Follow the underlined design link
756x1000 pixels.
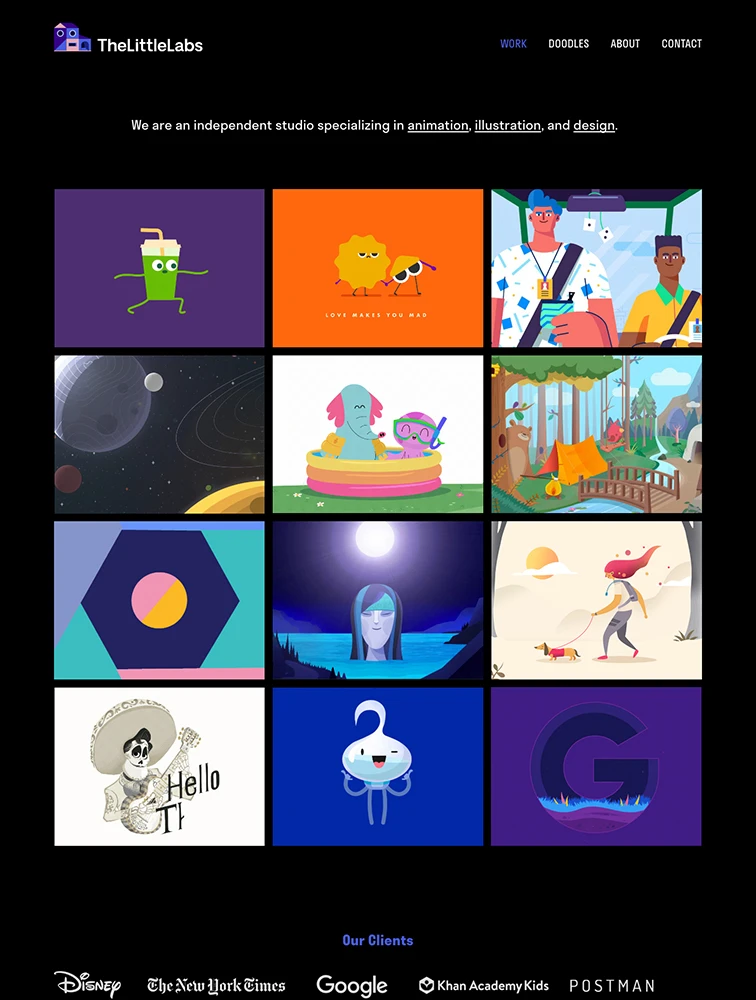click(593, 126)
